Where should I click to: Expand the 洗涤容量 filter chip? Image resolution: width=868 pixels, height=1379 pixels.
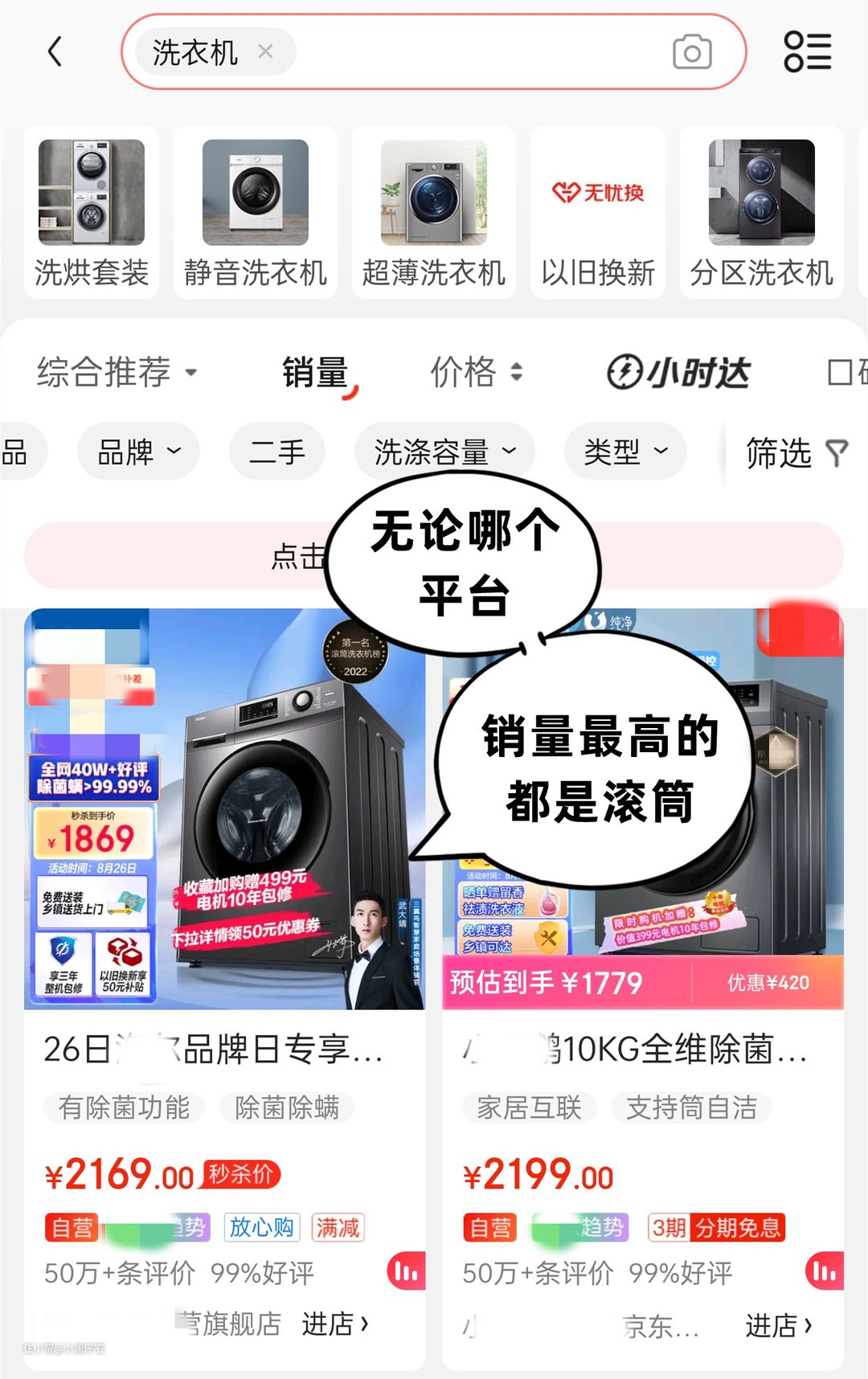click(444, 452)
